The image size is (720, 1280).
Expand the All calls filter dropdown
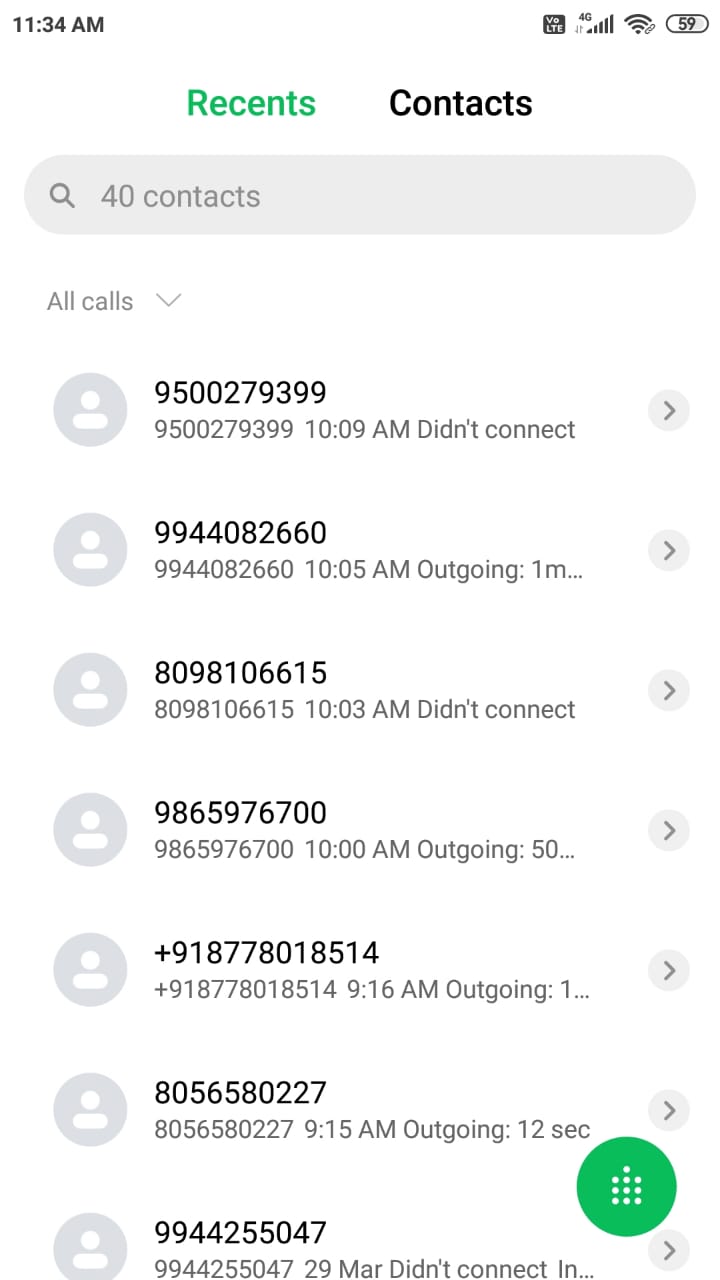click(x=114, y=301)
